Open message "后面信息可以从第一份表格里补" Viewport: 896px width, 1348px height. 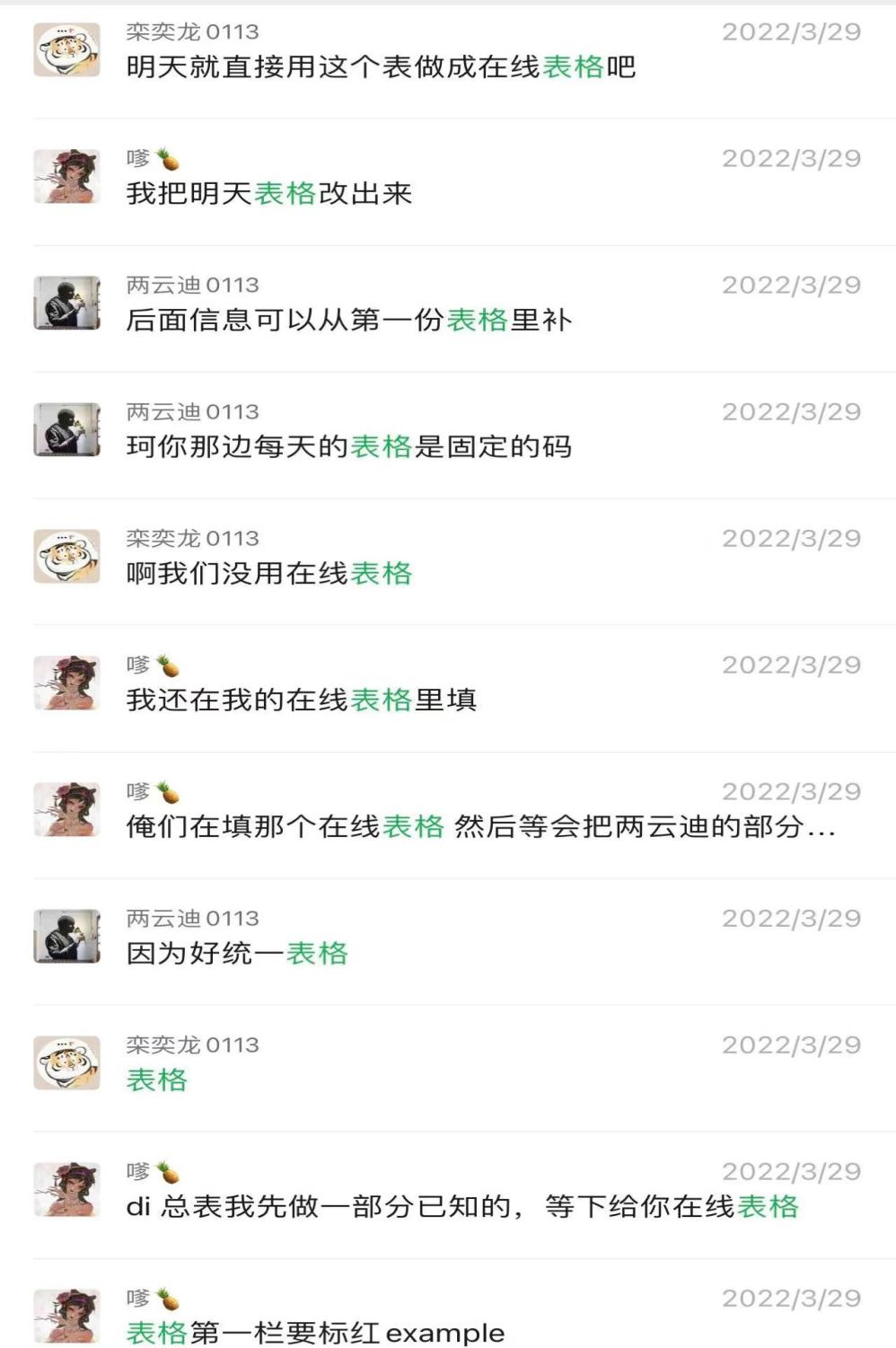[348, 320]
